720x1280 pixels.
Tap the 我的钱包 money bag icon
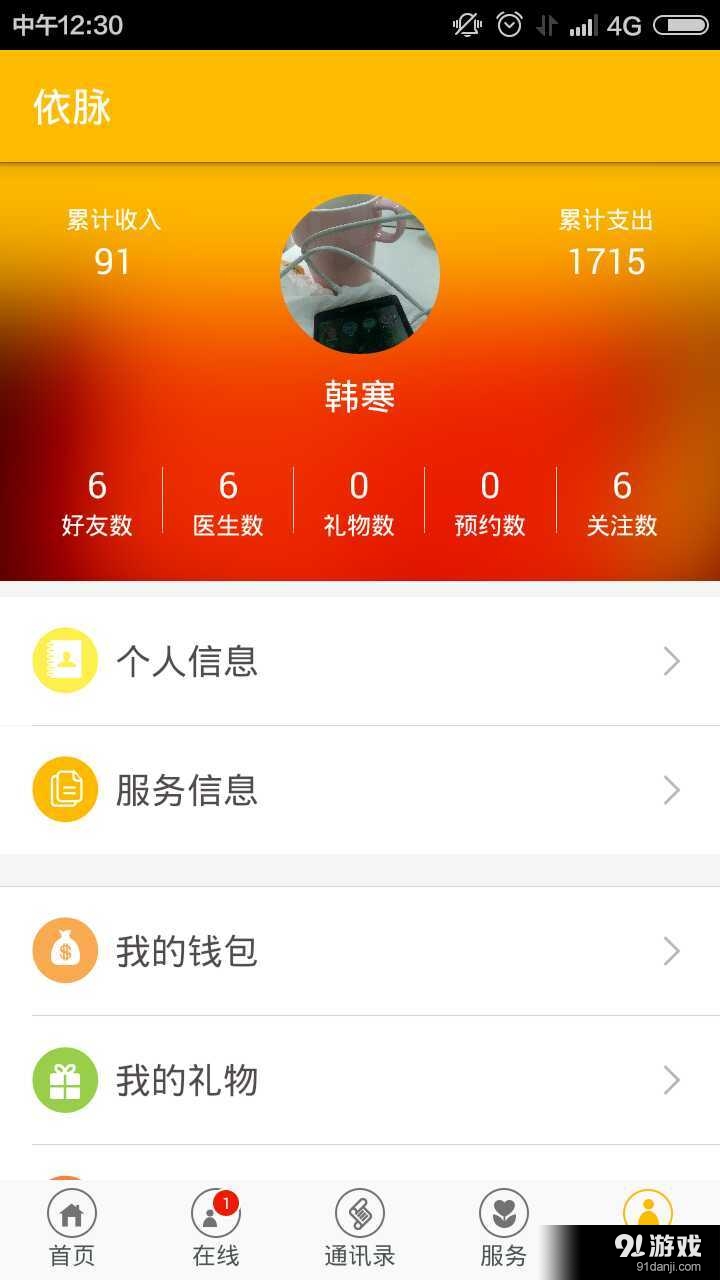(x=65, y=951)
